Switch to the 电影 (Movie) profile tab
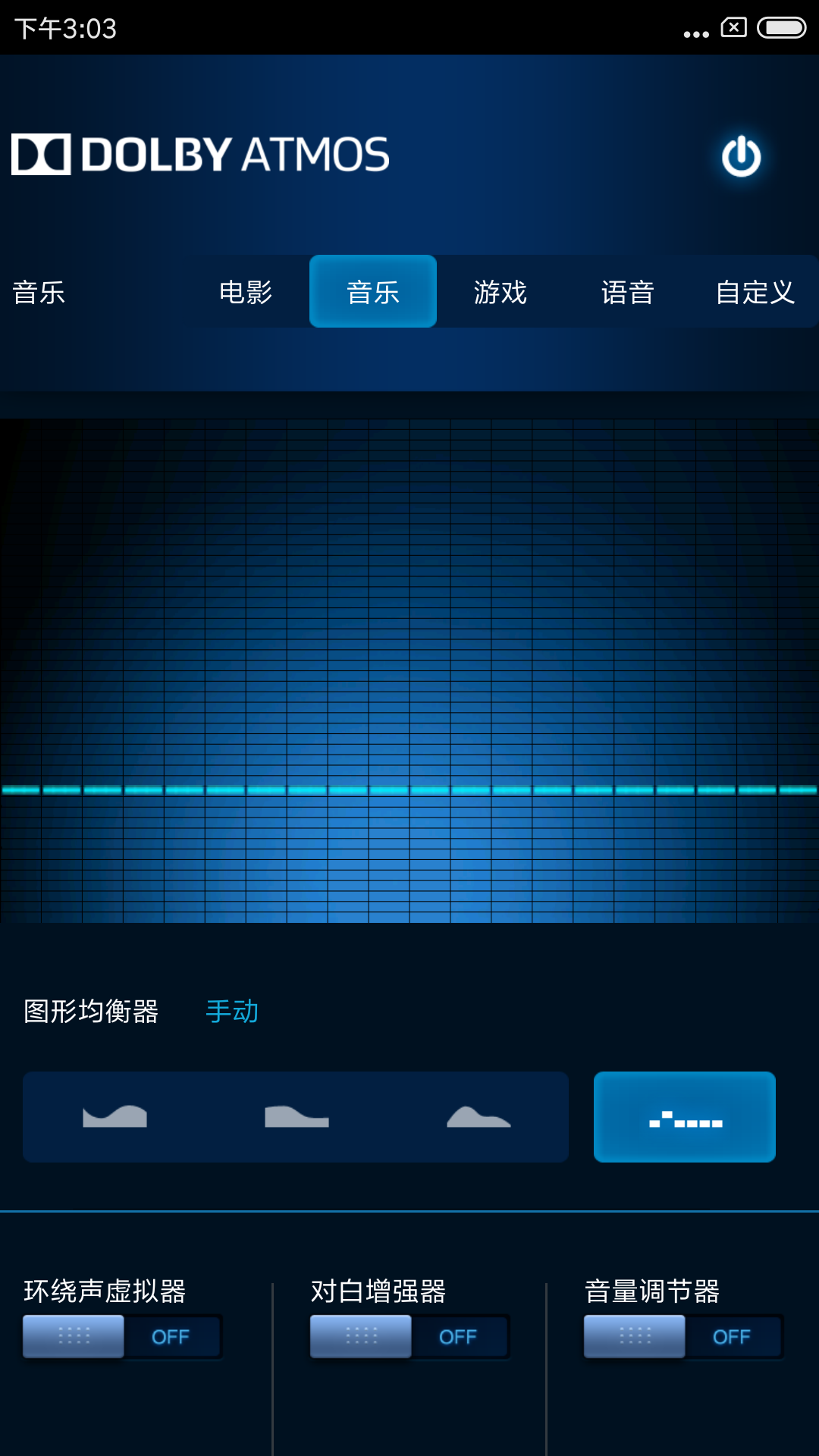The width and height of the screenshot is (819, 1456). (245, 292)
